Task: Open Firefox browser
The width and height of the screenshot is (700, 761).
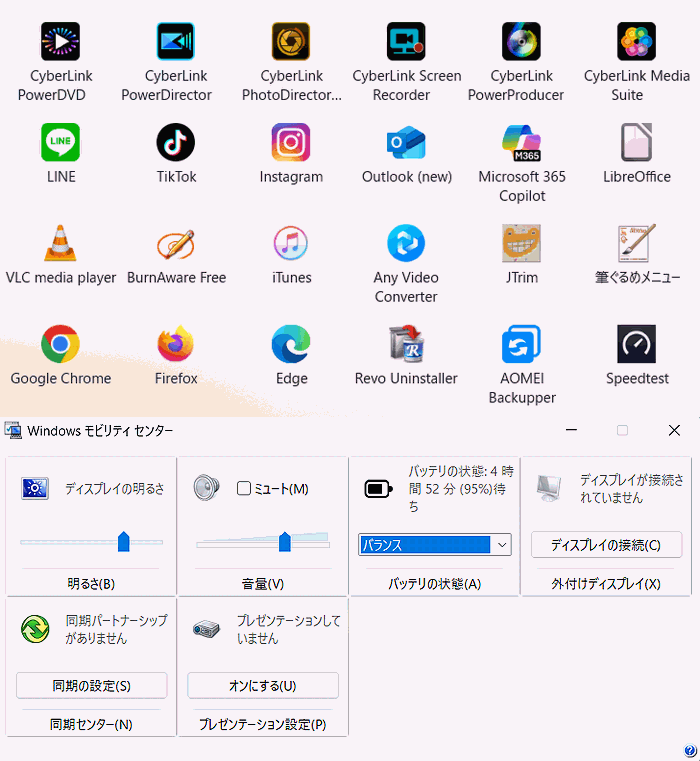Action: coord(175,344)
